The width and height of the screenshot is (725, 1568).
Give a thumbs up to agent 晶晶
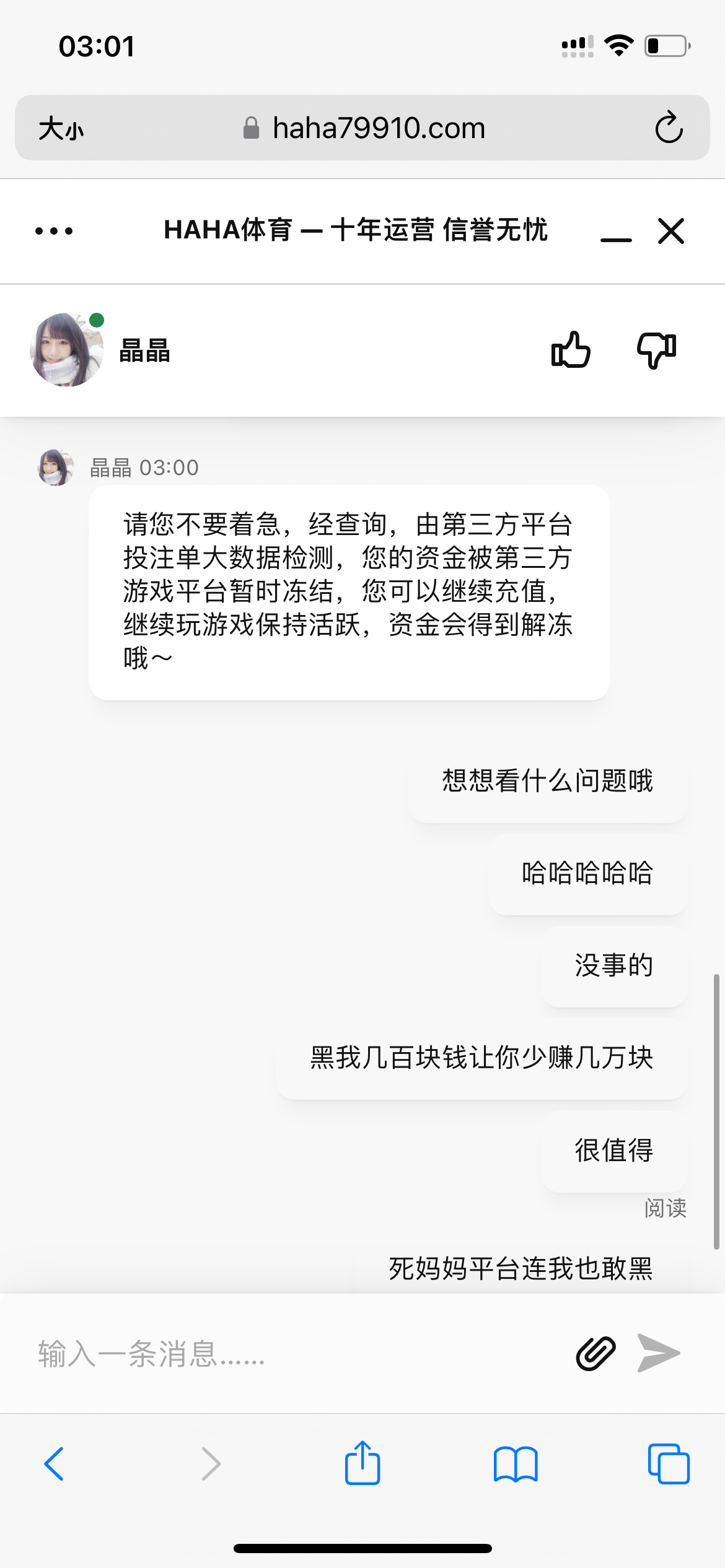click(571, 351)
